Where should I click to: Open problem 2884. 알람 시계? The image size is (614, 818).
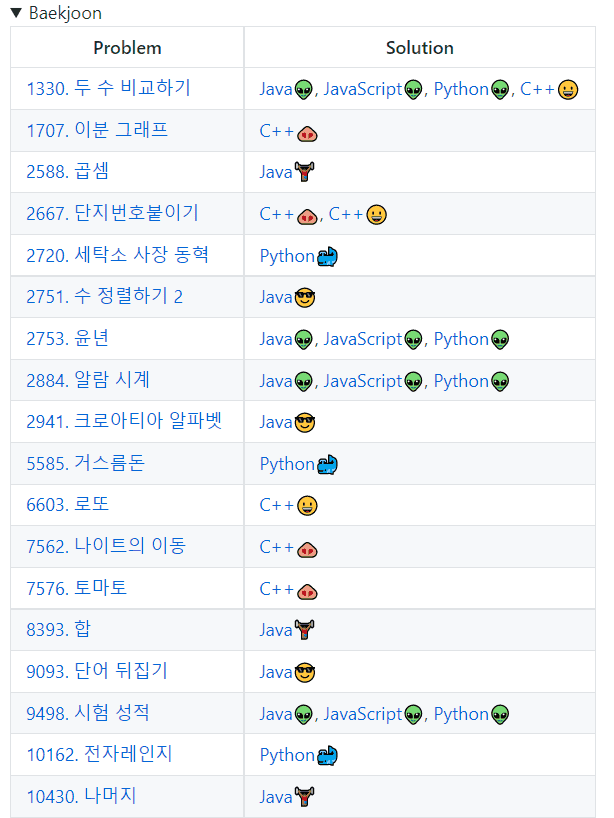click(x=88, y=381)
